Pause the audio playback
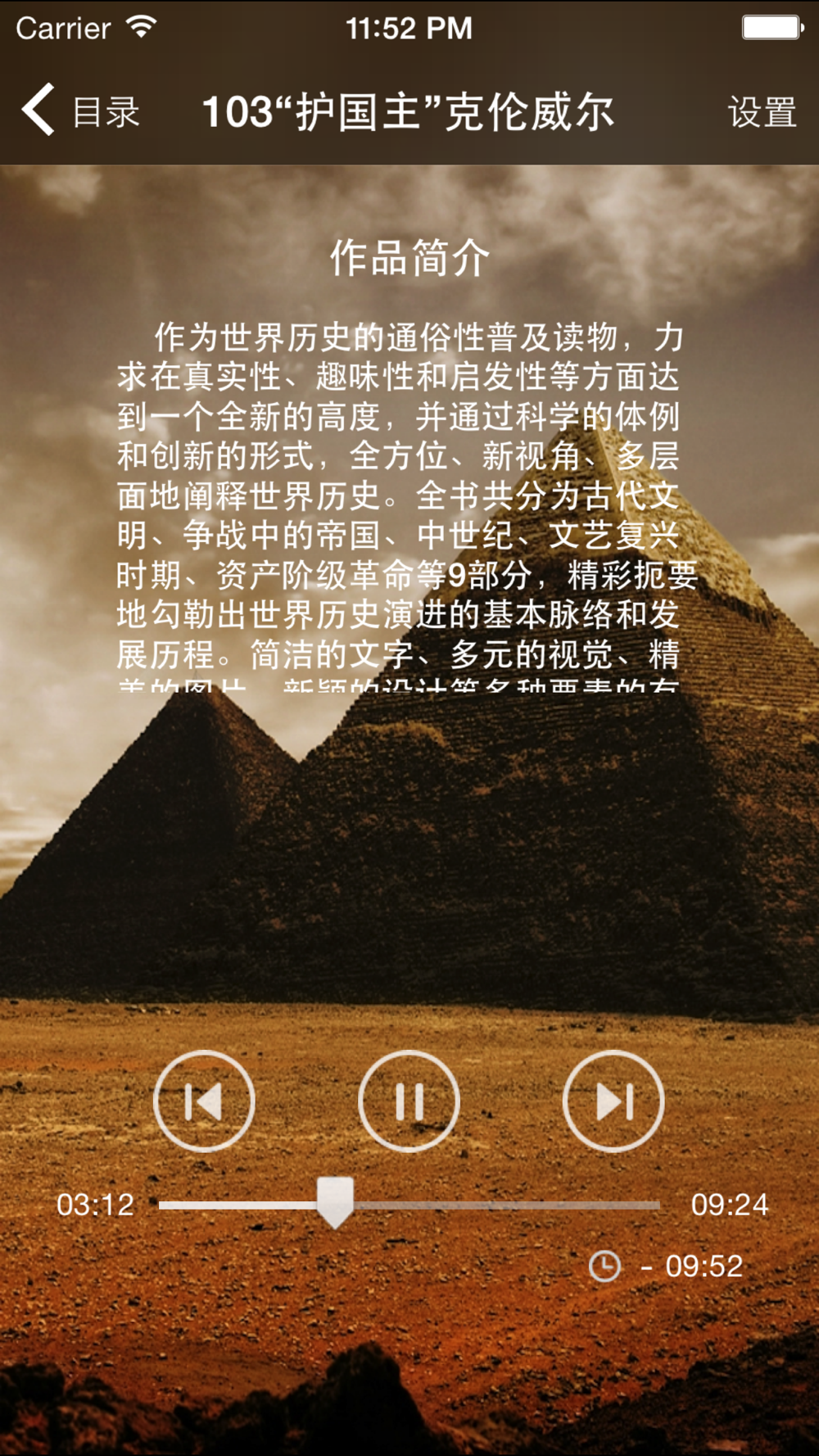The width and height of the screenshot is (819, 1456). [x=409, y=1101]
